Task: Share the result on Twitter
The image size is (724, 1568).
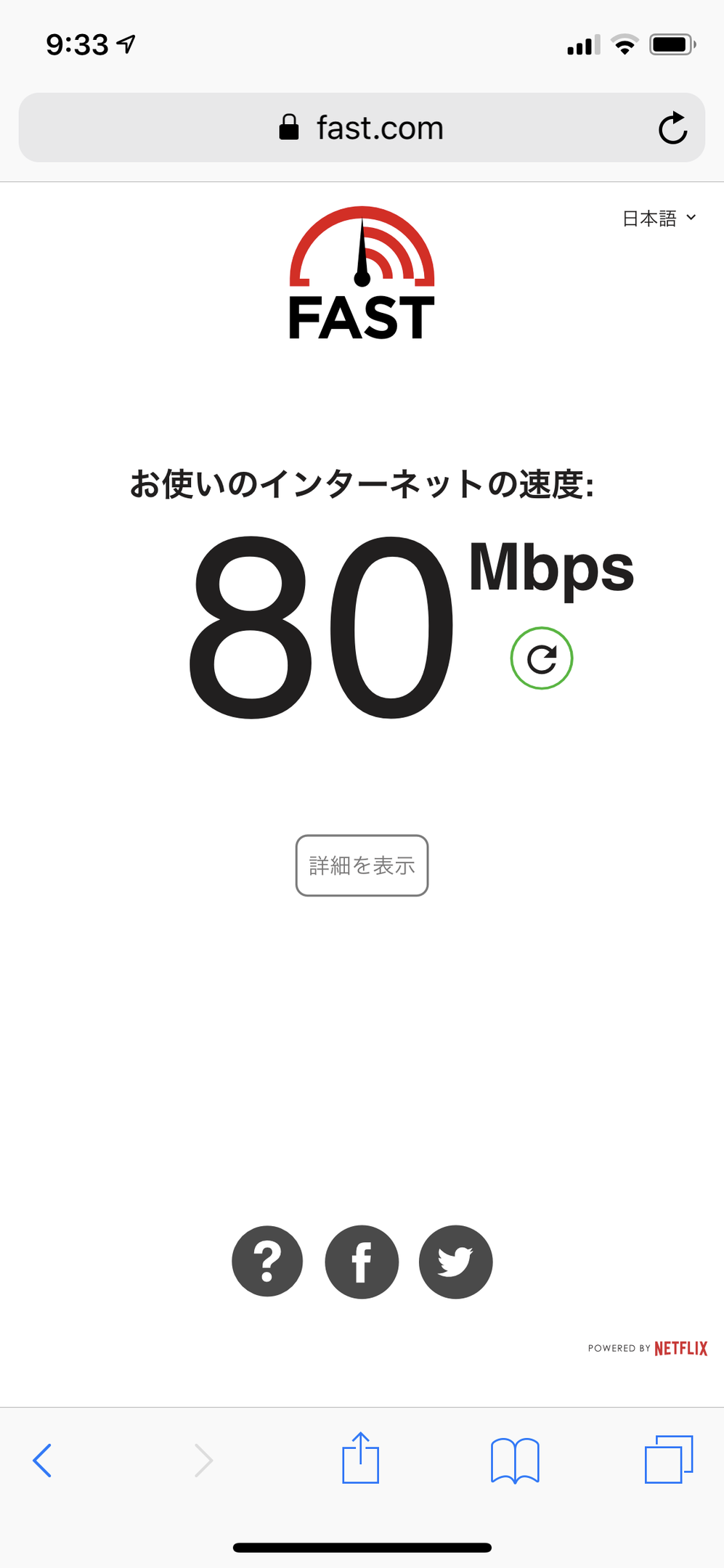Action: tap(455, 1262)
